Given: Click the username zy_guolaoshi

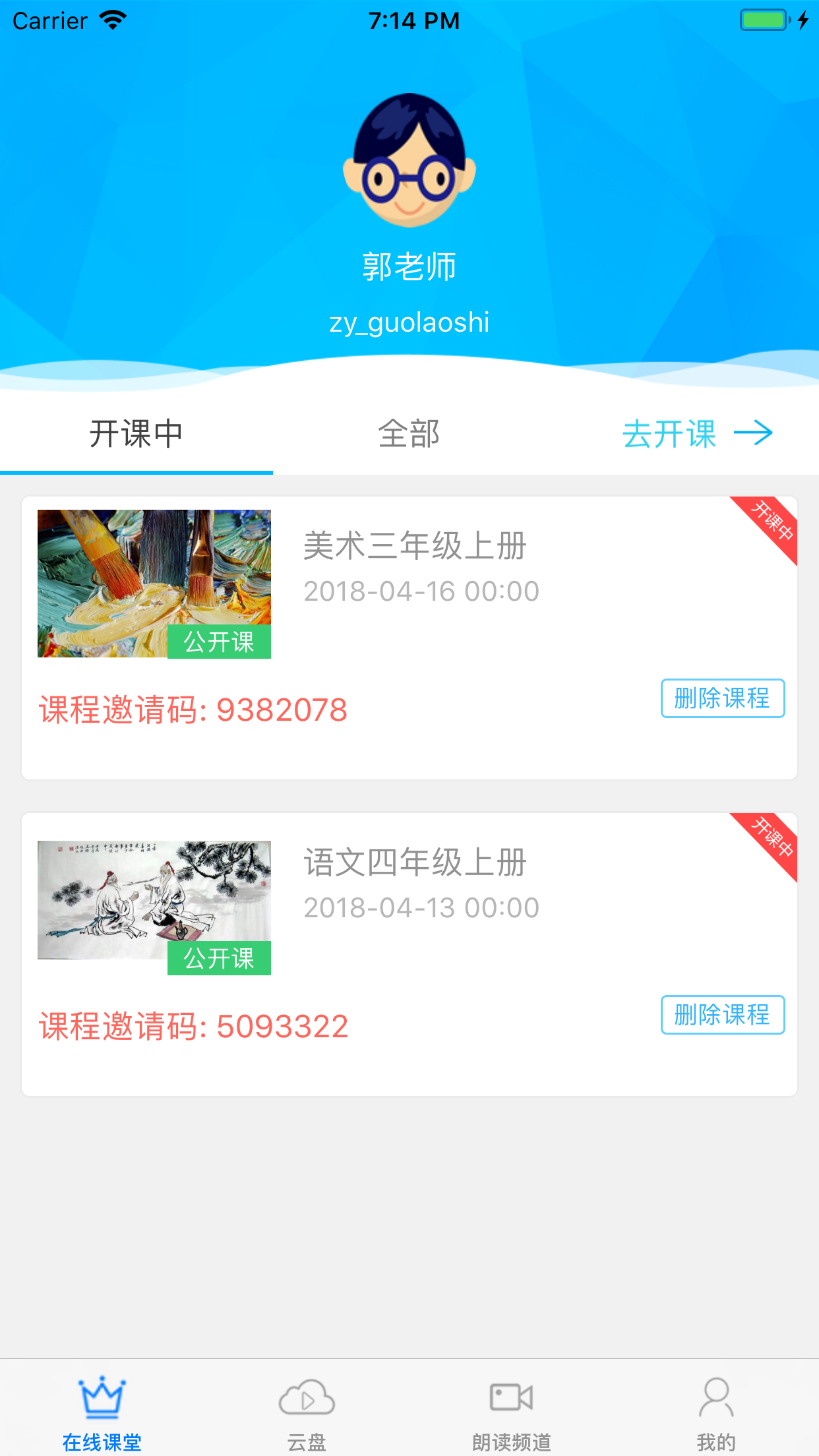Looking at the screenshot, I should (x=409, y=322).
